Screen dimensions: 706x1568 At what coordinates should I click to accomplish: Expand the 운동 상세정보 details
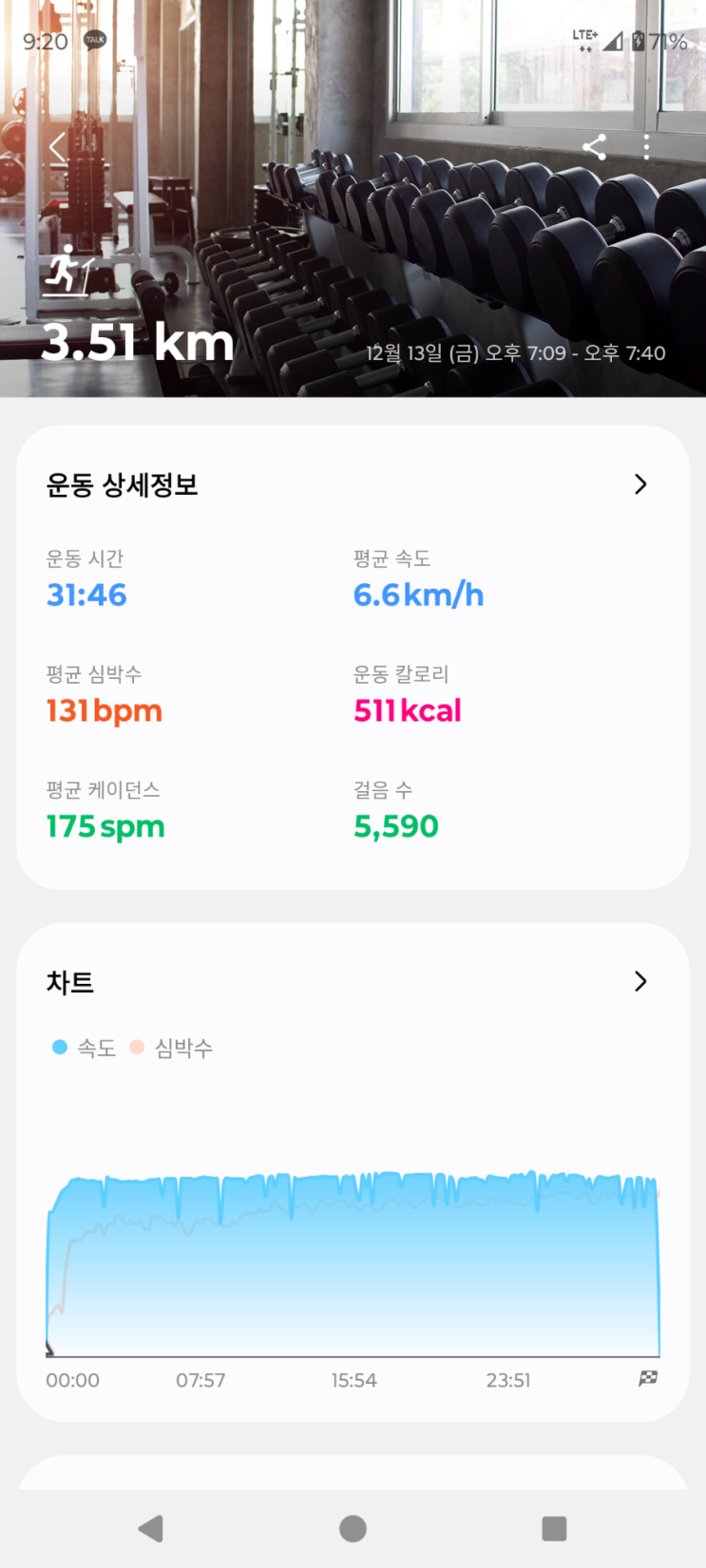[640, 484]
